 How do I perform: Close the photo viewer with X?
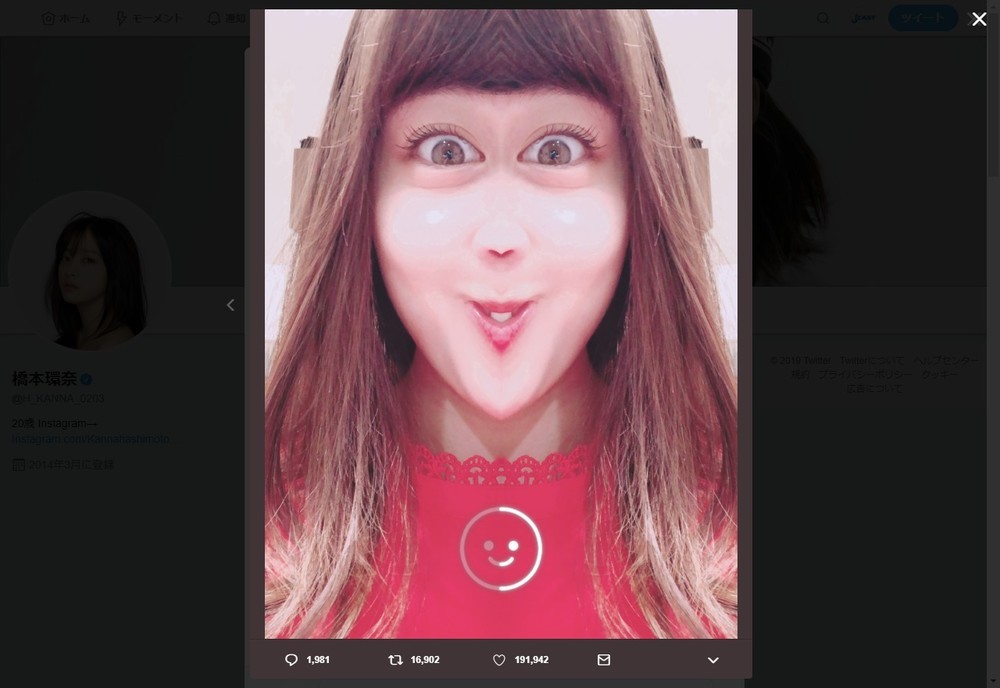tap(979, 19)
